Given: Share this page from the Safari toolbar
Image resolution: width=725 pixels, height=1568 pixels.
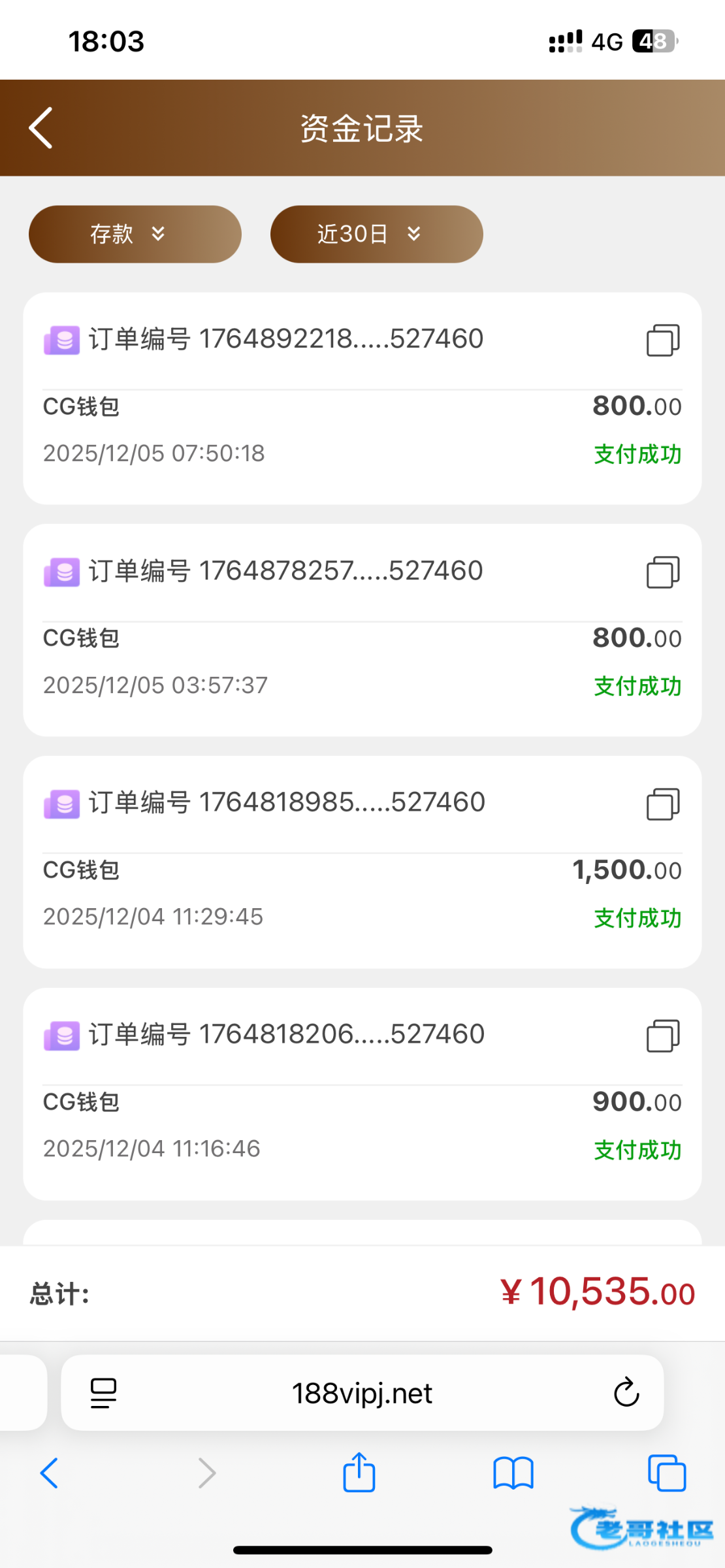Looking at the screenshot, I should point(359,1473).
